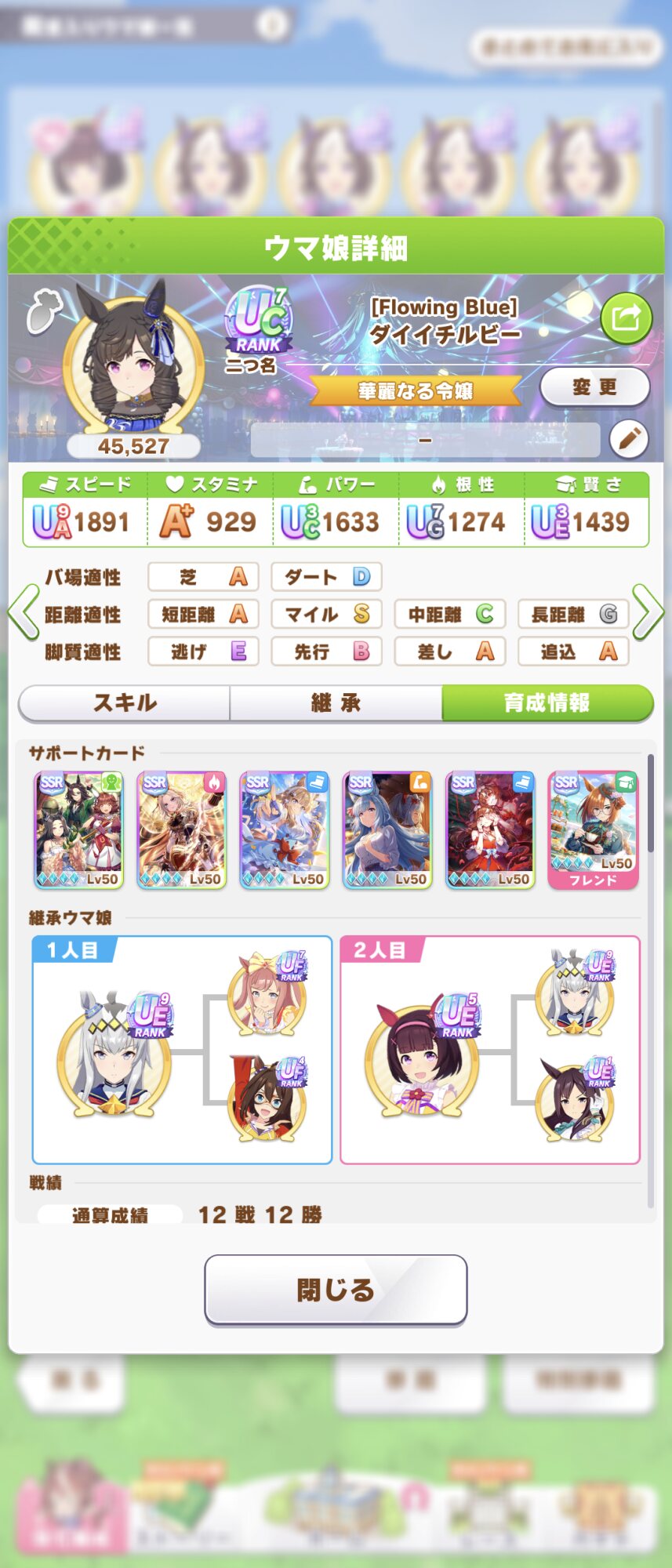This screenshot has height=1568, width=672.
Task: Go to next character with right arrow
Action: (x=648, y=612)
